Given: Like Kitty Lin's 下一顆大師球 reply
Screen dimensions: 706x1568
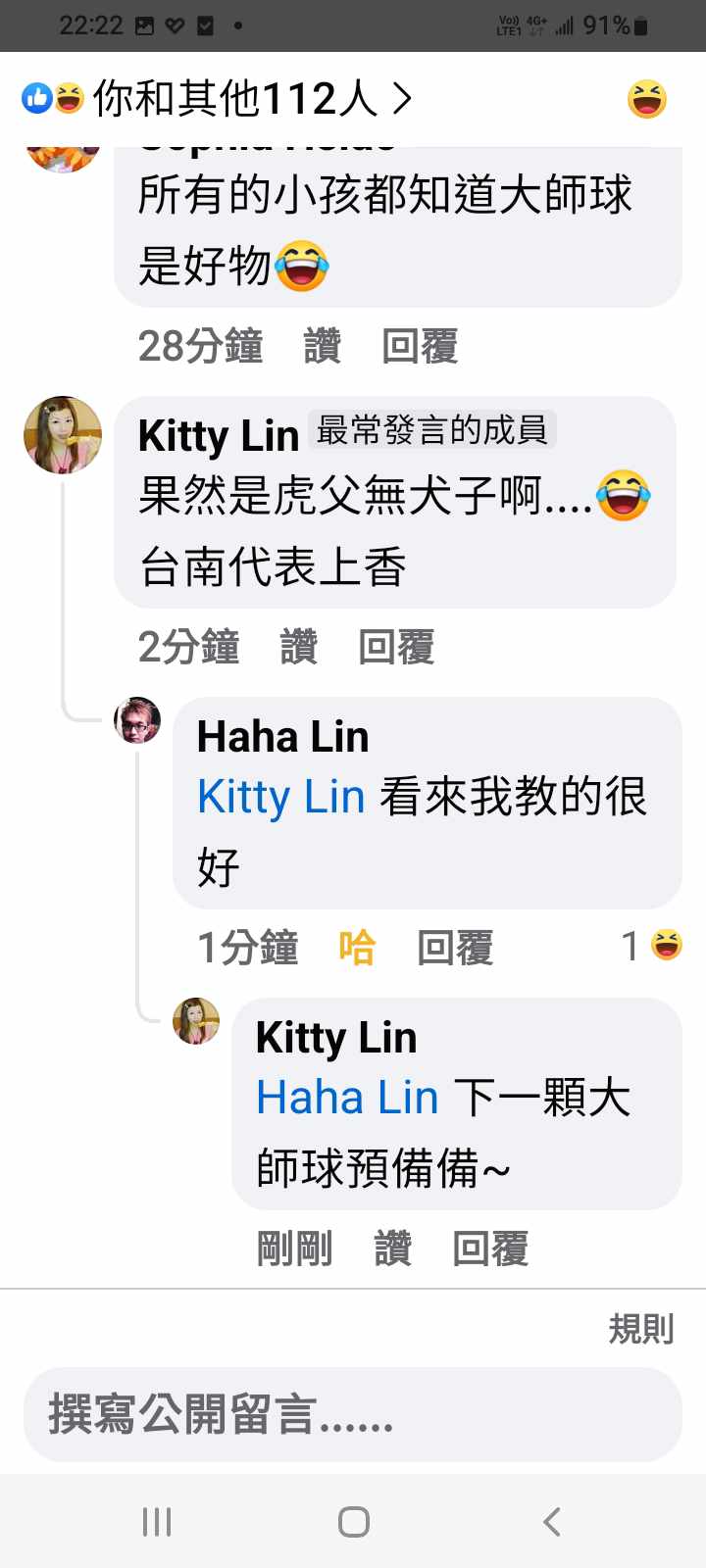Looking at the screenshot, I should [392, 1249].
